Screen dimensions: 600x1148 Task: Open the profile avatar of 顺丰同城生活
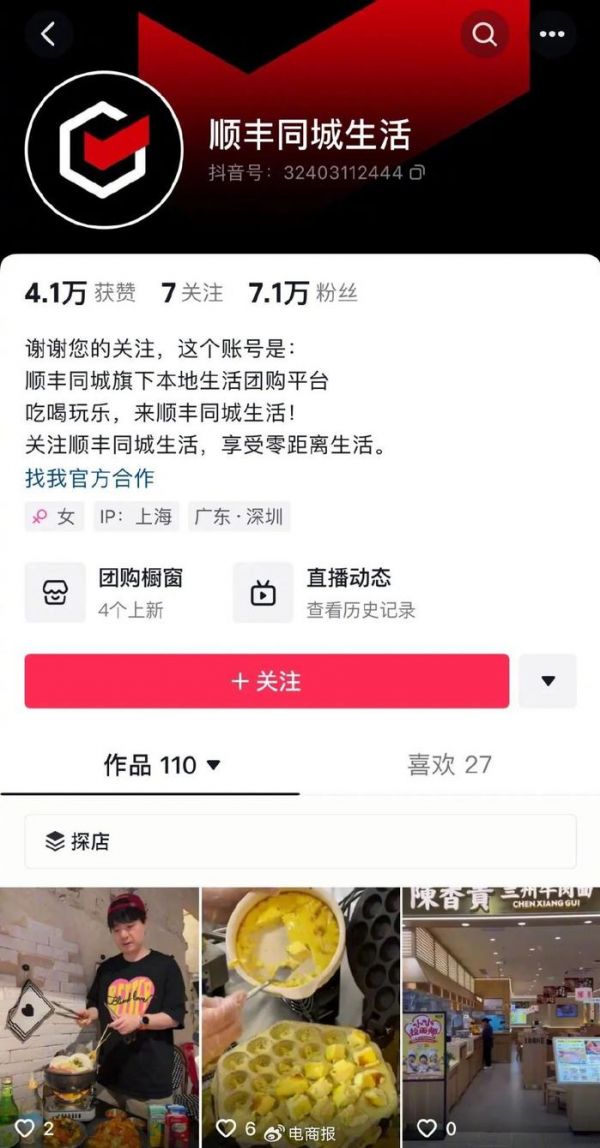click(x=104, y=149)
